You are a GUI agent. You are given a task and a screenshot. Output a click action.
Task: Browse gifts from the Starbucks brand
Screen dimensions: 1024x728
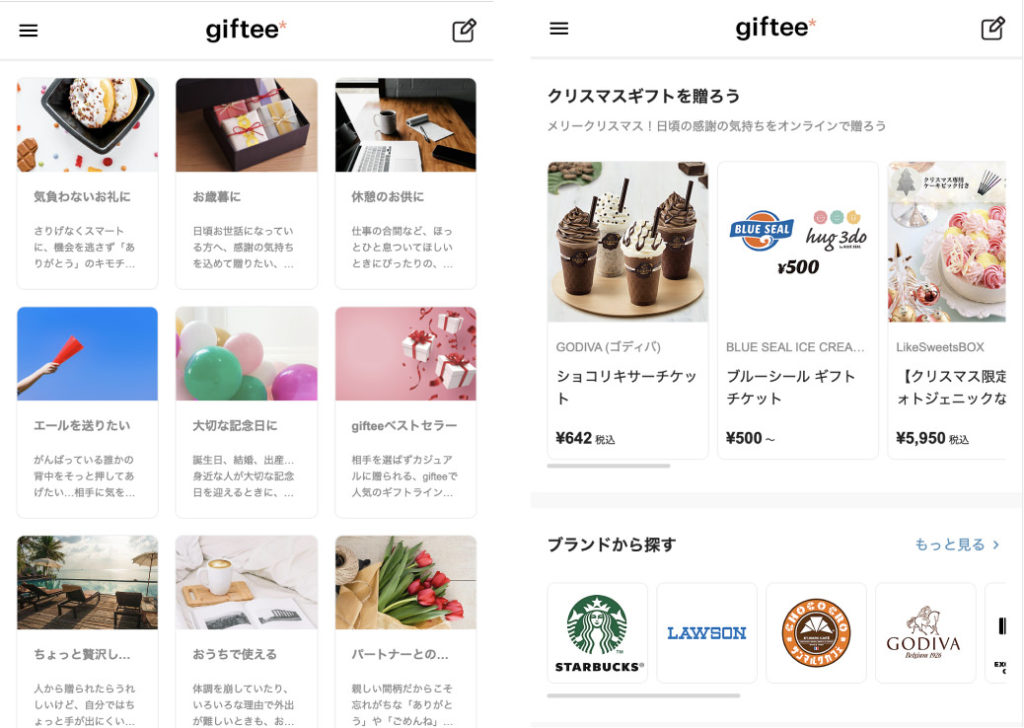tap(597, 633)
